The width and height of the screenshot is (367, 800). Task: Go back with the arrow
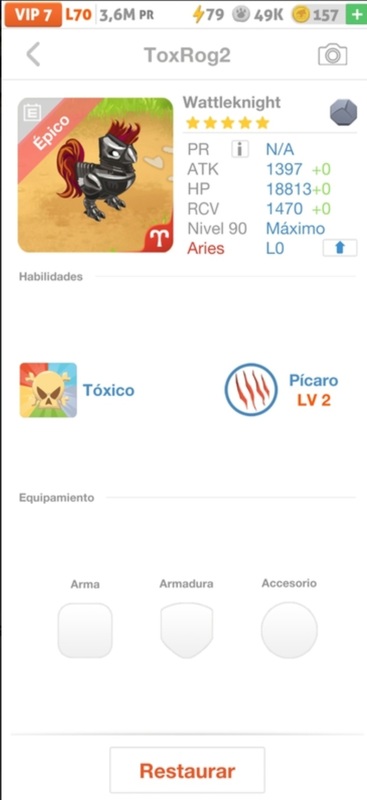[33, 55]
